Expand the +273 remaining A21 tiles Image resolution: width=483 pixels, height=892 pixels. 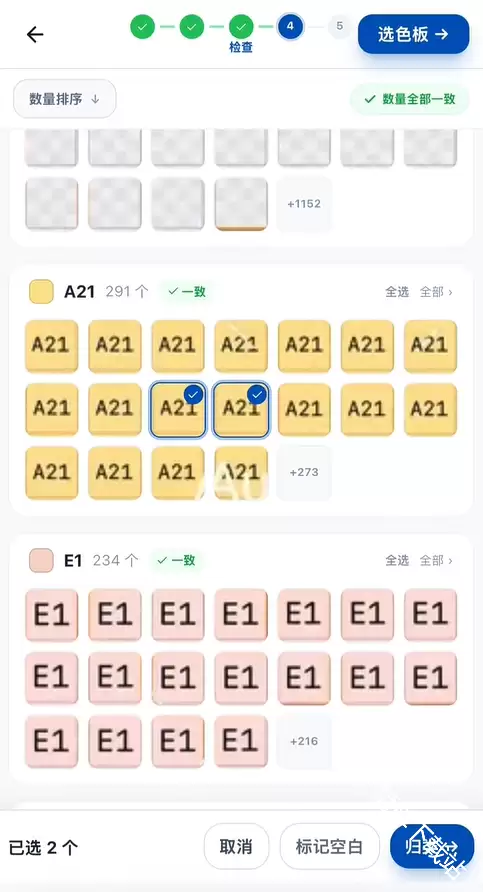coord(304,472)
